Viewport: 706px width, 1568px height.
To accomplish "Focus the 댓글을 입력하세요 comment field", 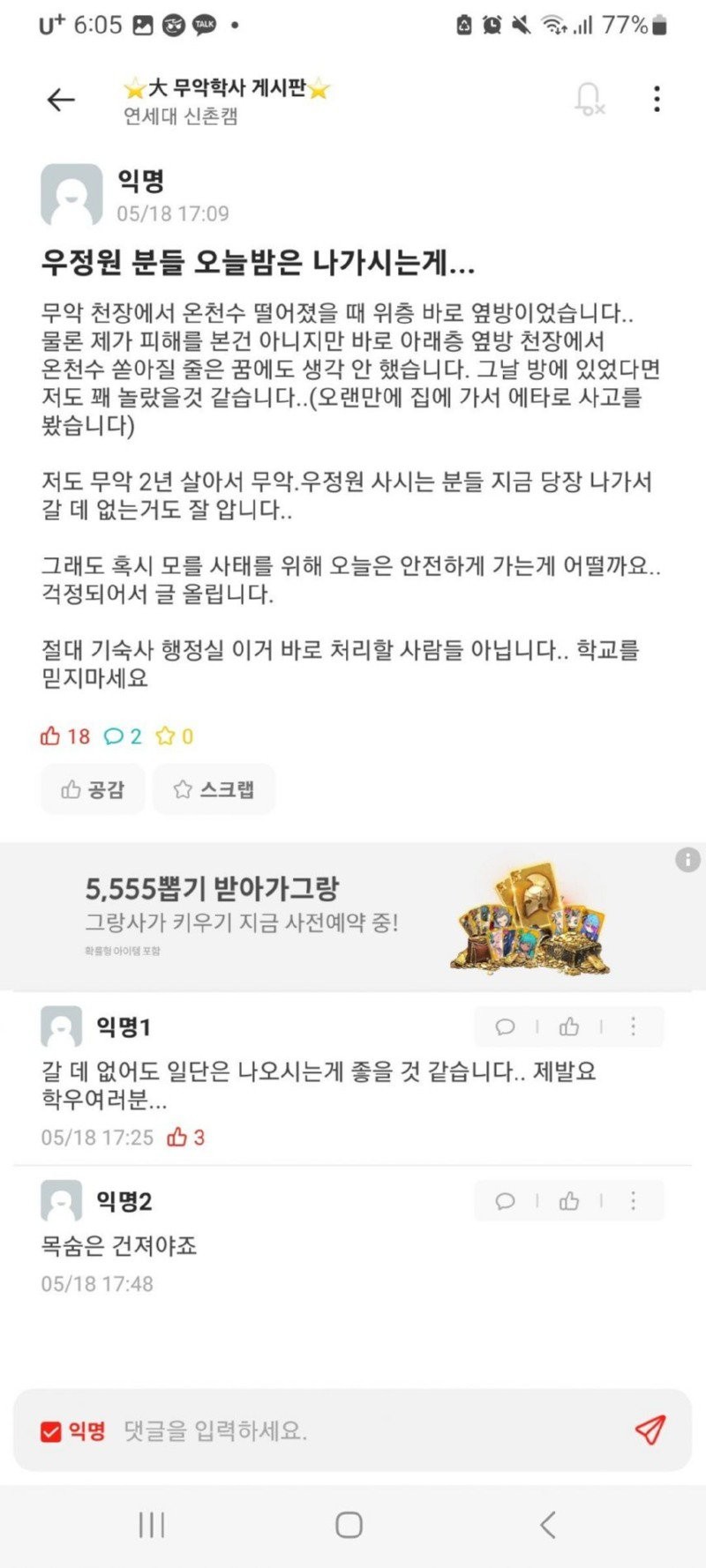I will tap(353, 1431).
